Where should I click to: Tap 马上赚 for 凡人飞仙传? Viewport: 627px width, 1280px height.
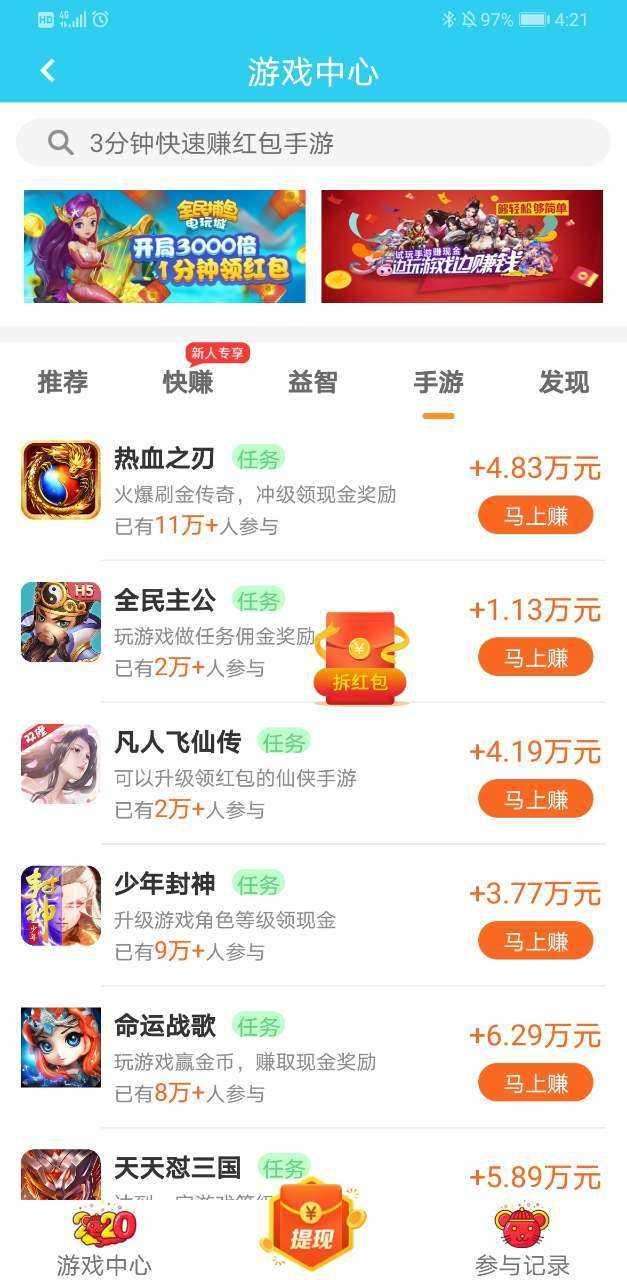[535, 800]
